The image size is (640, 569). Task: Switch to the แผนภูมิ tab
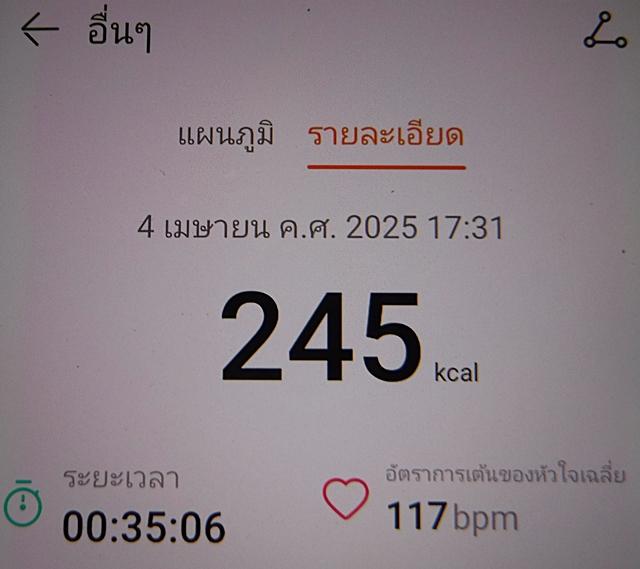tap(225, 136)
